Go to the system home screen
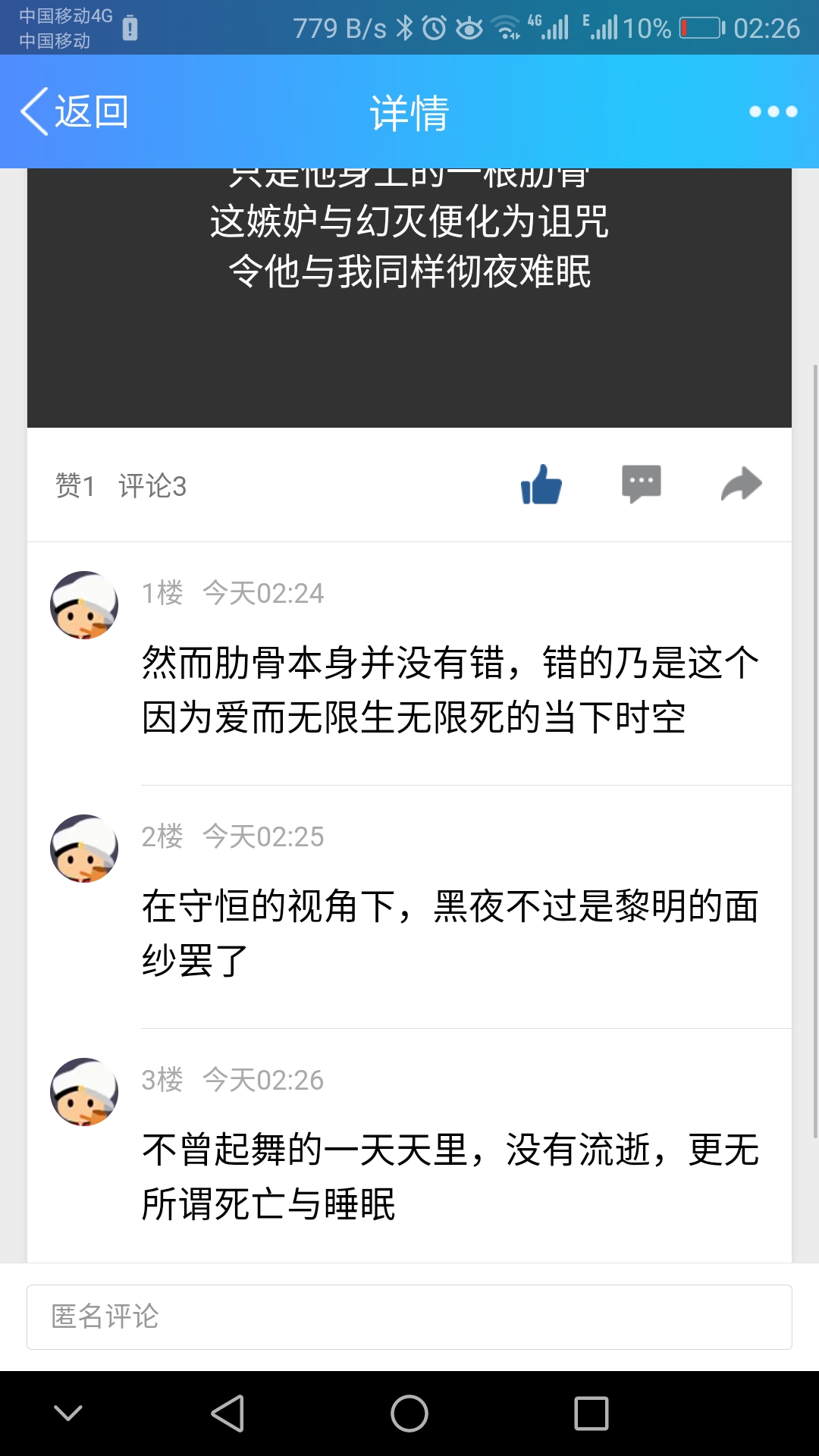 [409, 1414]
